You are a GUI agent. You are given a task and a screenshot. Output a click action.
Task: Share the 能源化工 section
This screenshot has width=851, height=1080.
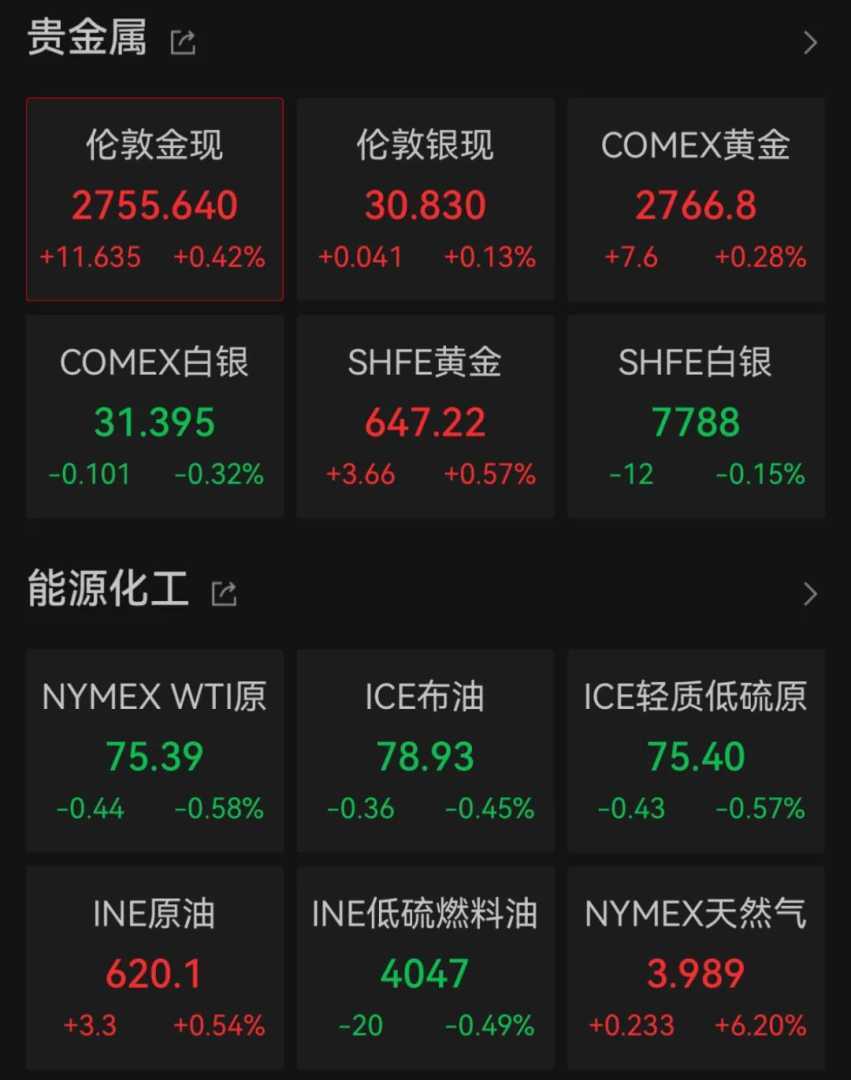(x=224, y=594)
